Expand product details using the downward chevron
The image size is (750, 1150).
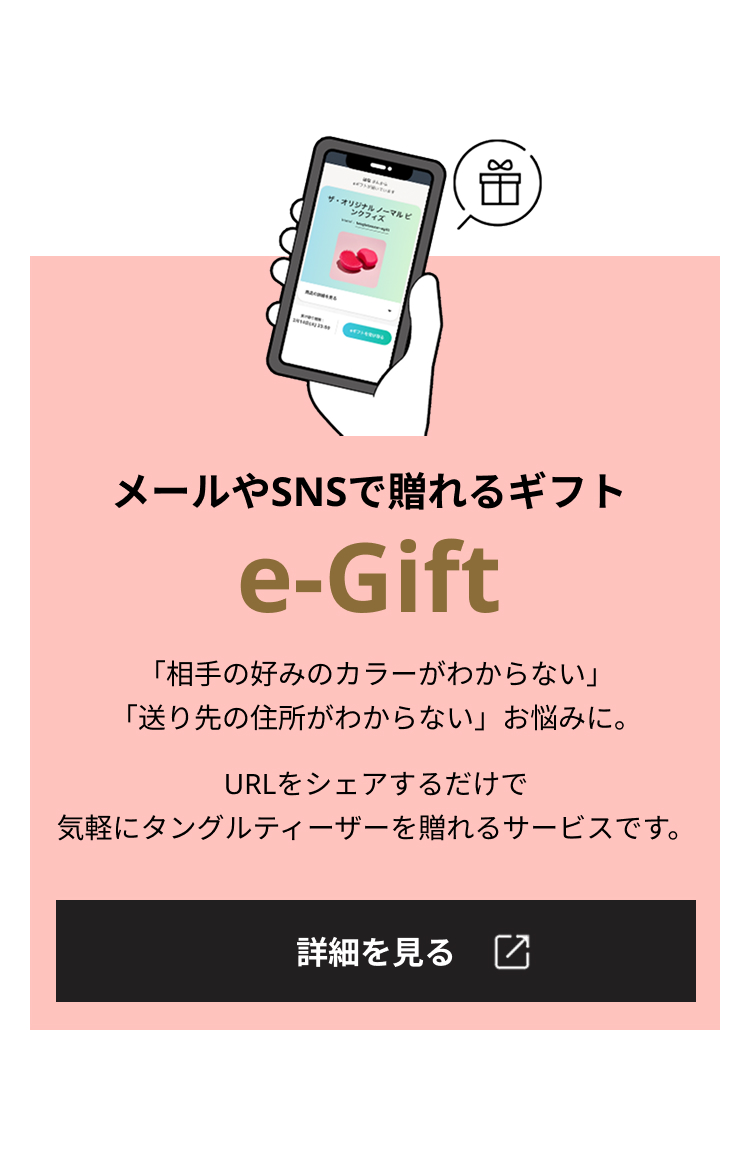point(389,309)
